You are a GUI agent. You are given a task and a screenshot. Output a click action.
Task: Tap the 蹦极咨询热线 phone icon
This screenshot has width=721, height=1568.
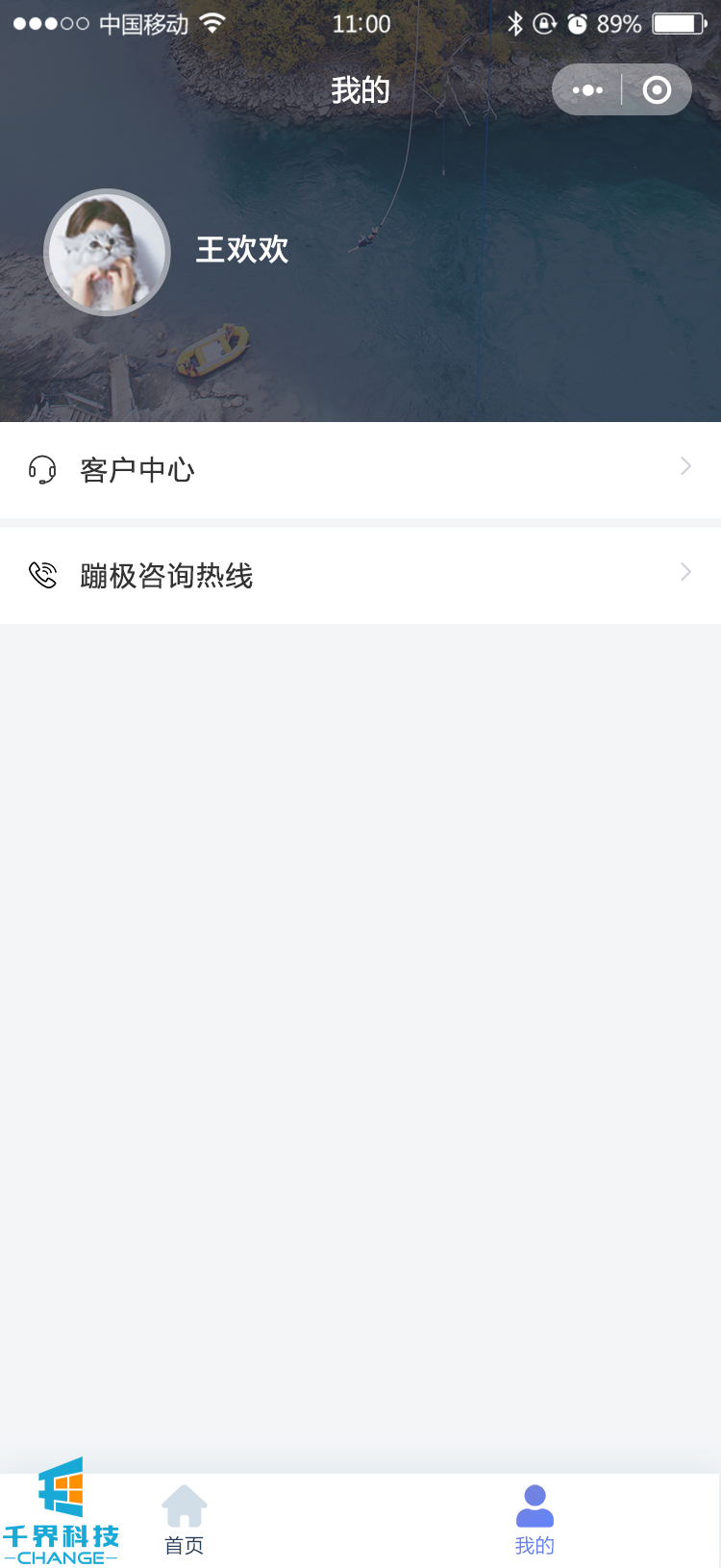(43, 575)
